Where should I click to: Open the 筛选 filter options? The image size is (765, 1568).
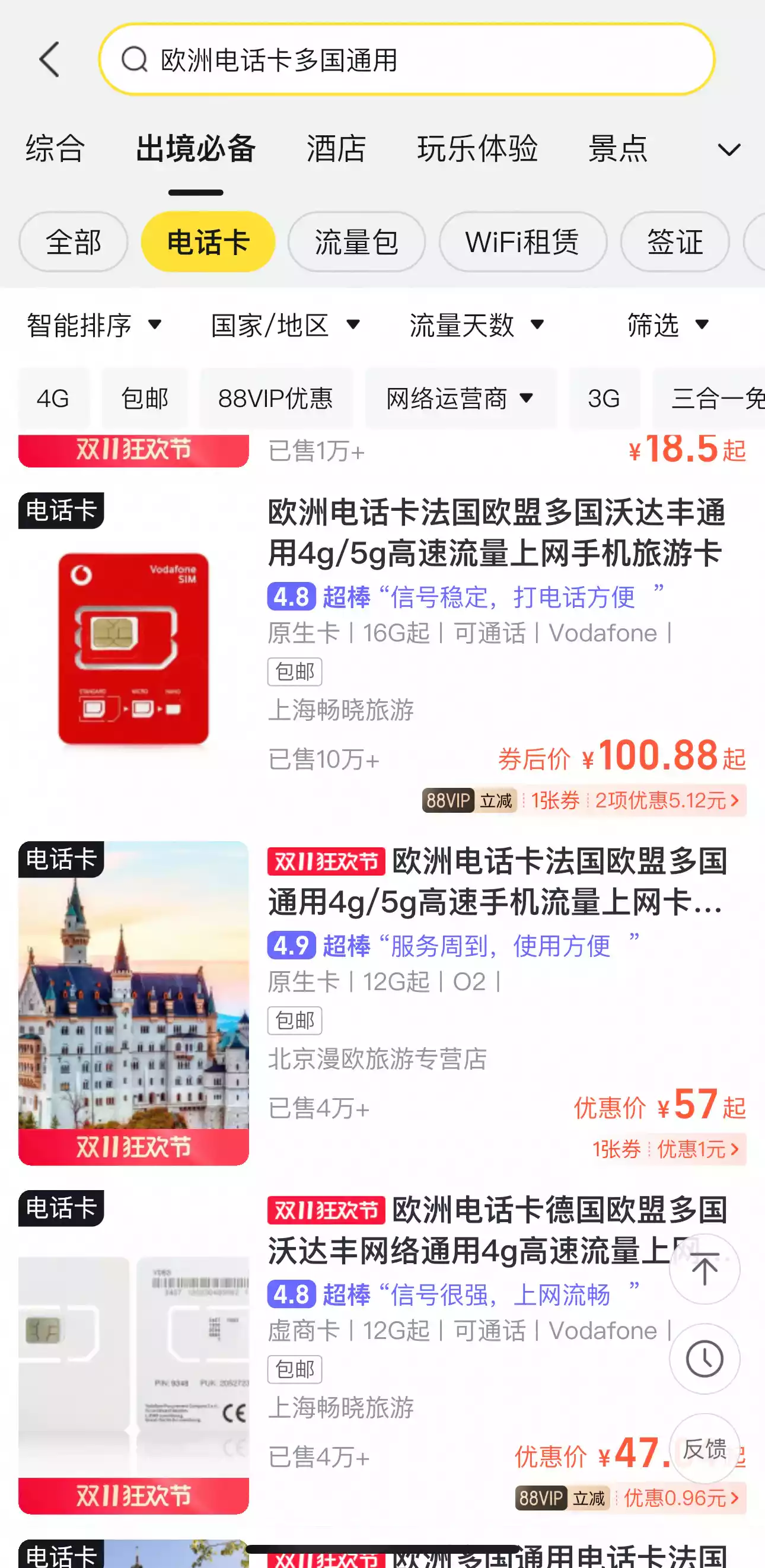(x=668, y=325)
